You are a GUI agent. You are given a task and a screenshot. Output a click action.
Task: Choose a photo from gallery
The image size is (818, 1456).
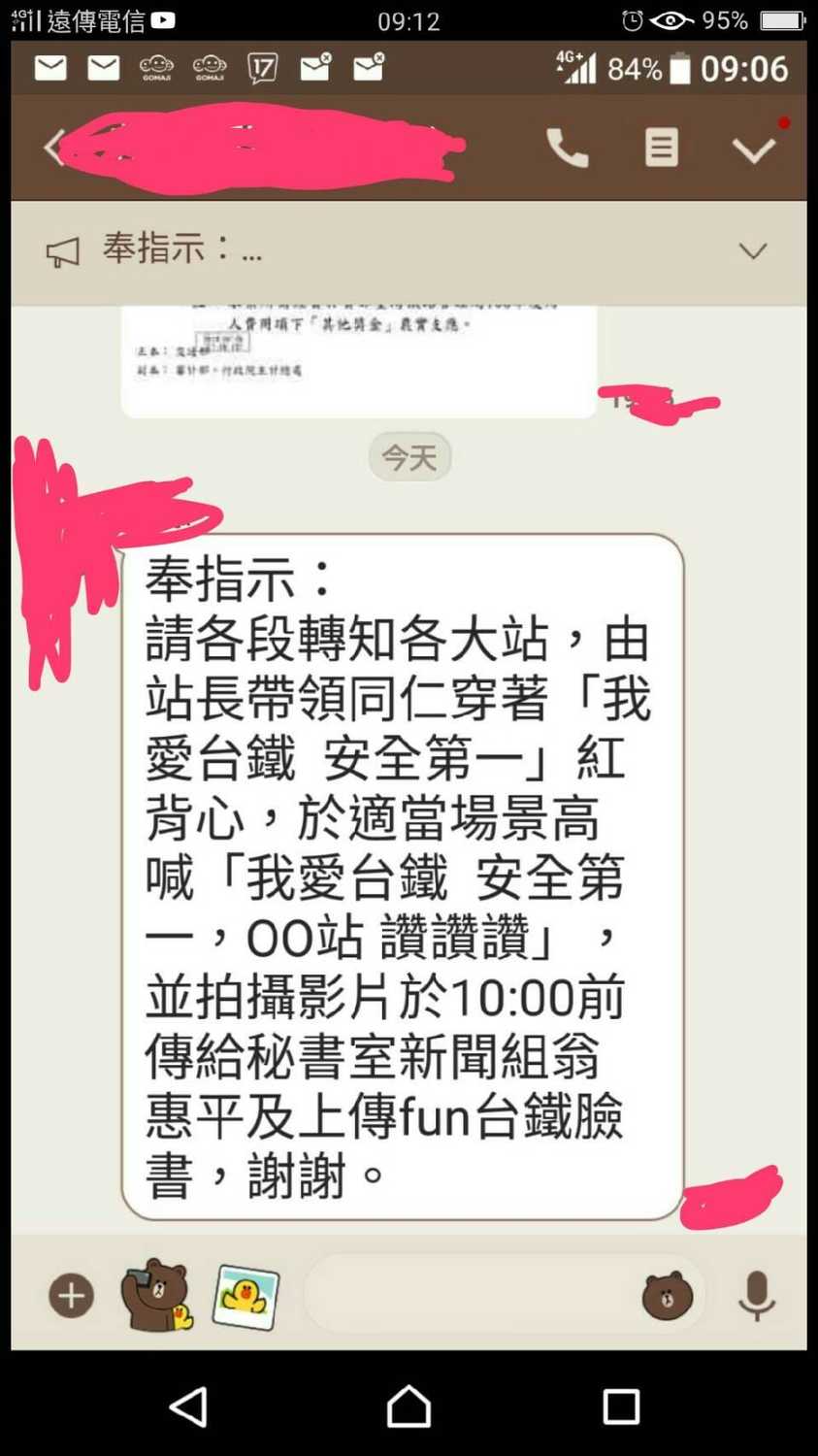245,1296
